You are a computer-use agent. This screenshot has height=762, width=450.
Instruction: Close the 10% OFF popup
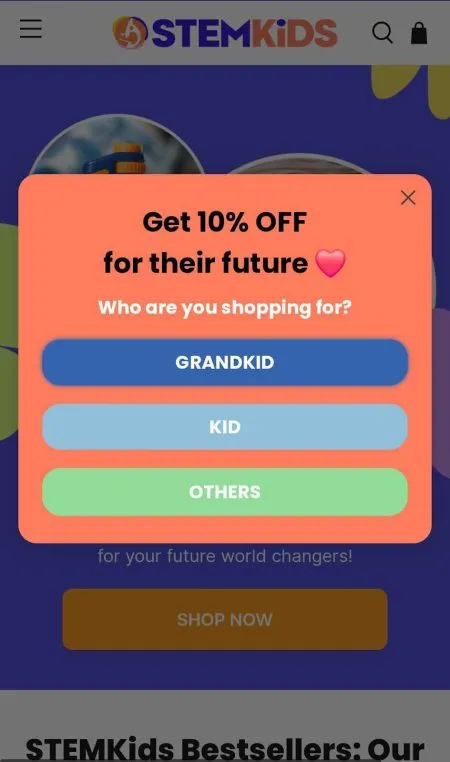[408, 198]
